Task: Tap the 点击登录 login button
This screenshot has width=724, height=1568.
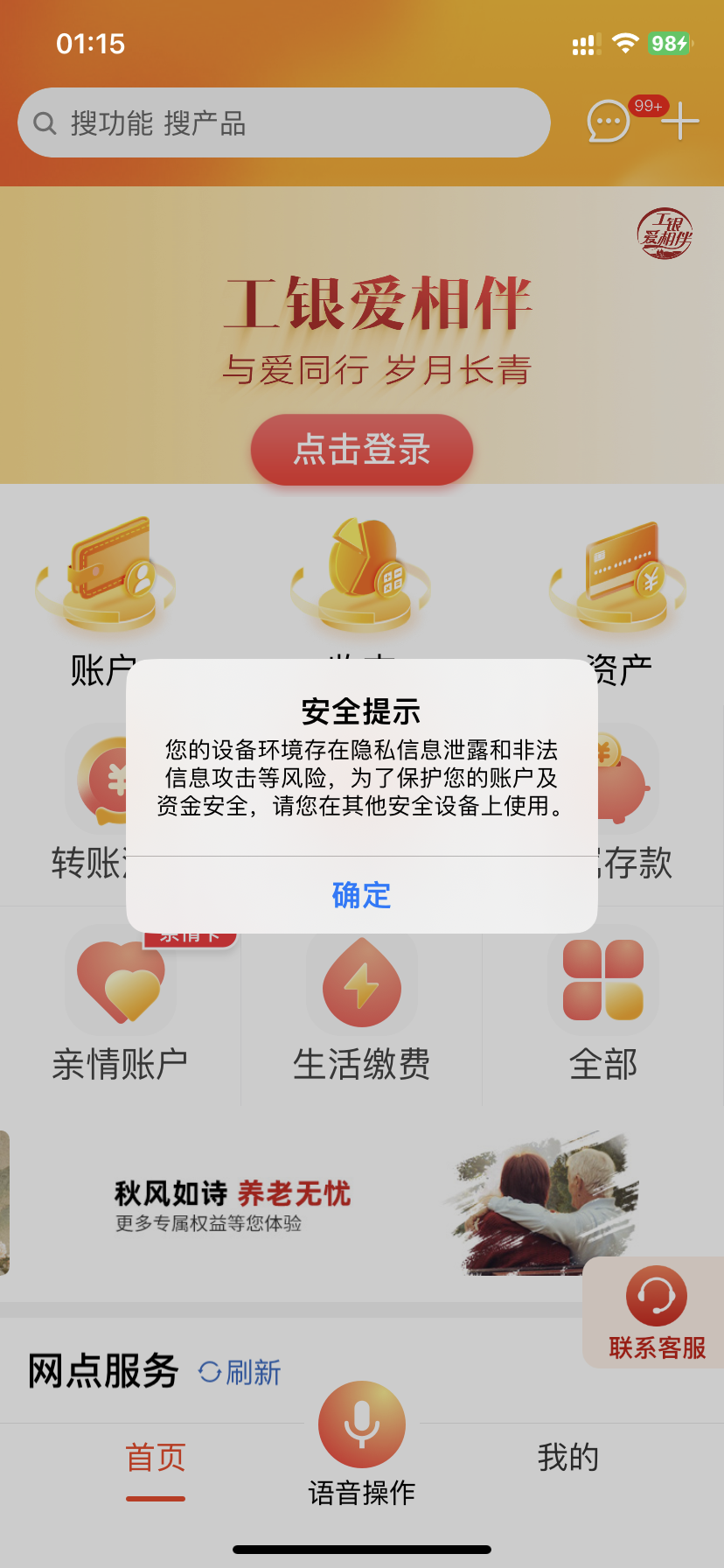Action: [x=361, y=449]
